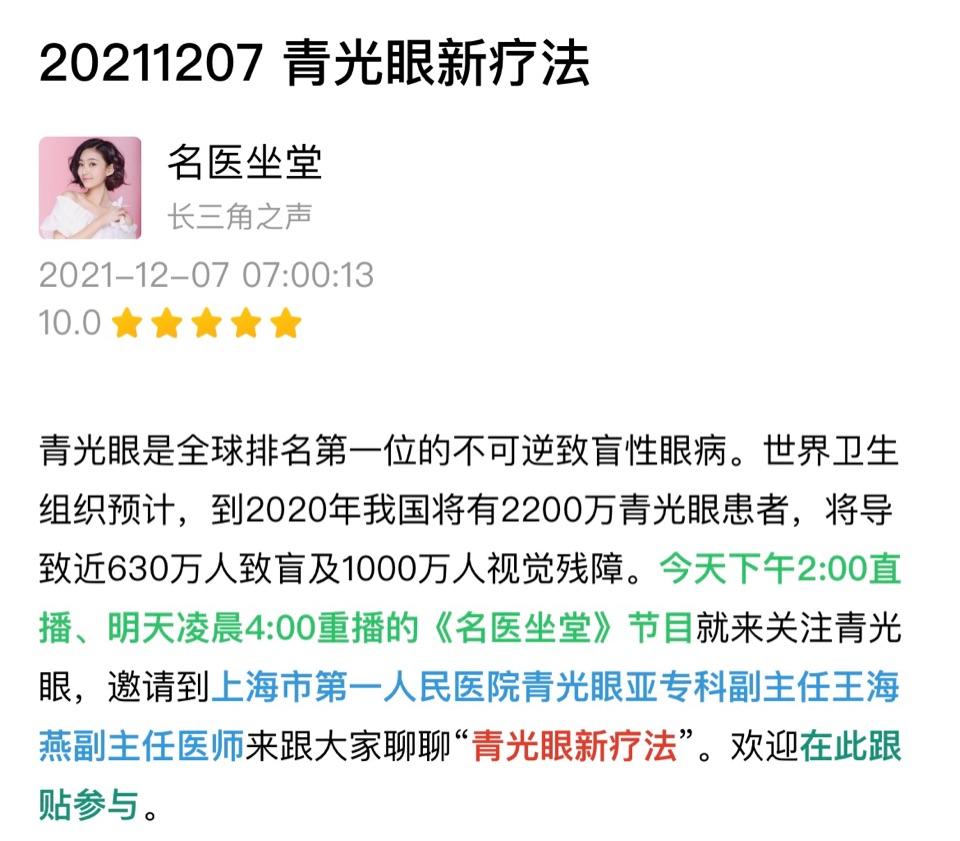
Task: Follow the 在此跟贴参与 link
Action: click(848, 747)
